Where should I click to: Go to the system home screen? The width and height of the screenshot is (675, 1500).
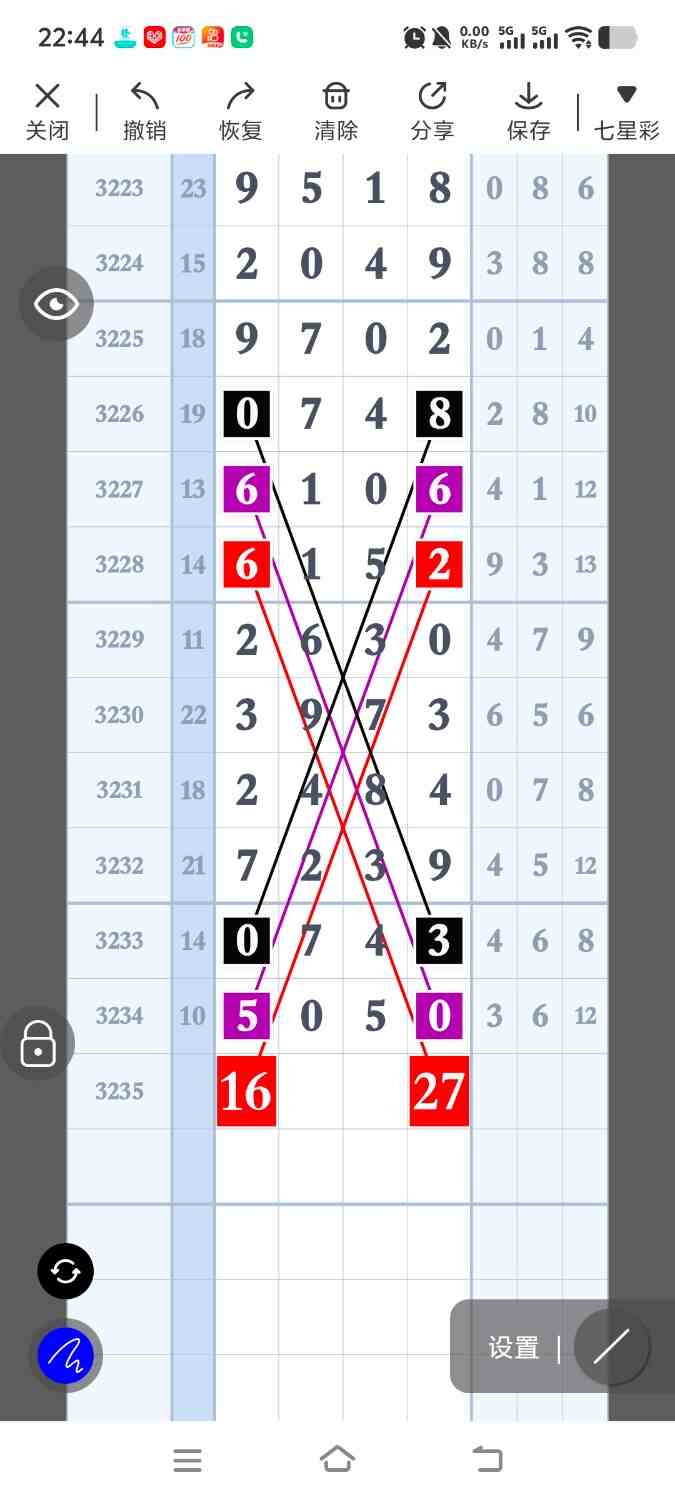(337, 1460)
